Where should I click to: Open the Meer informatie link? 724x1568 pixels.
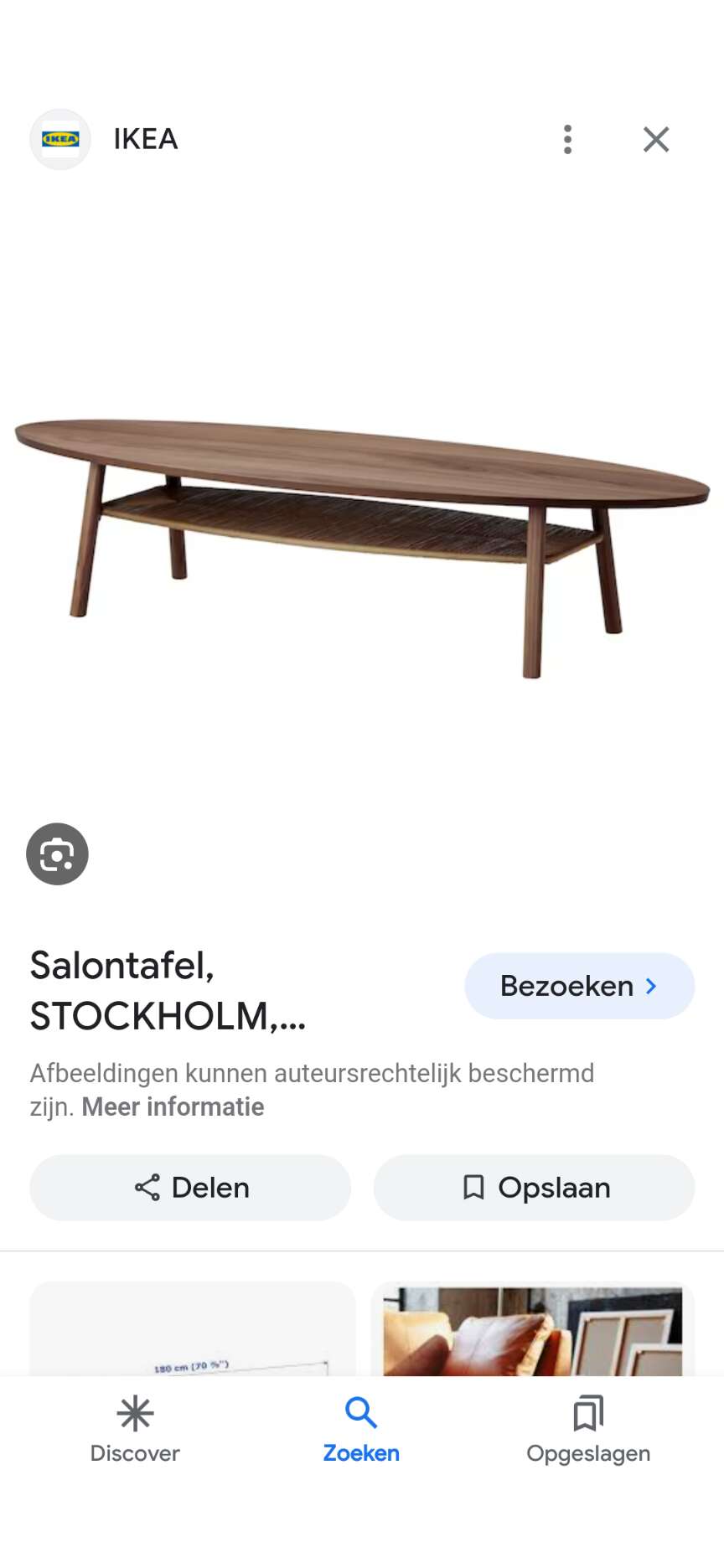[x=173, y=1106]
